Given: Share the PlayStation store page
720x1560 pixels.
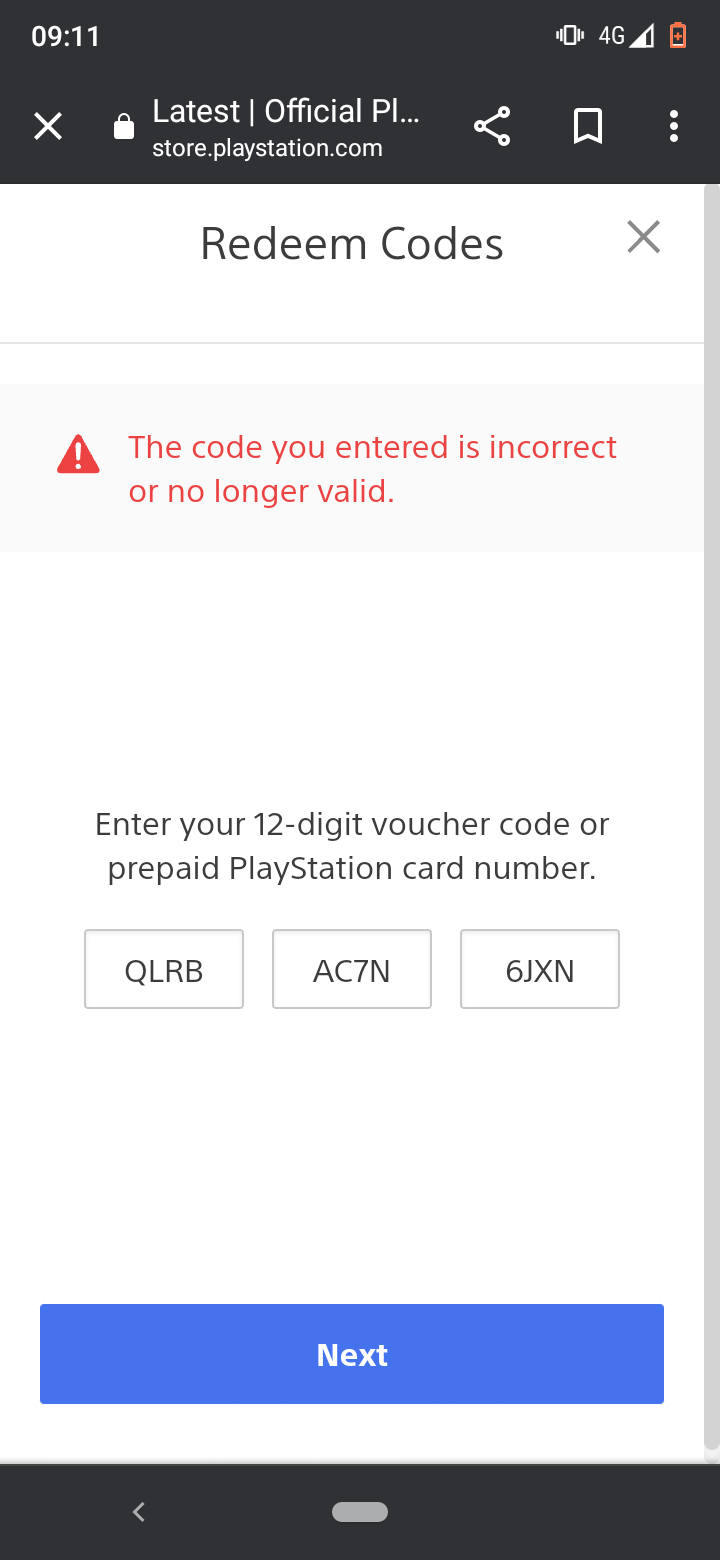Looking at the screenshot, I should [492, 127].
